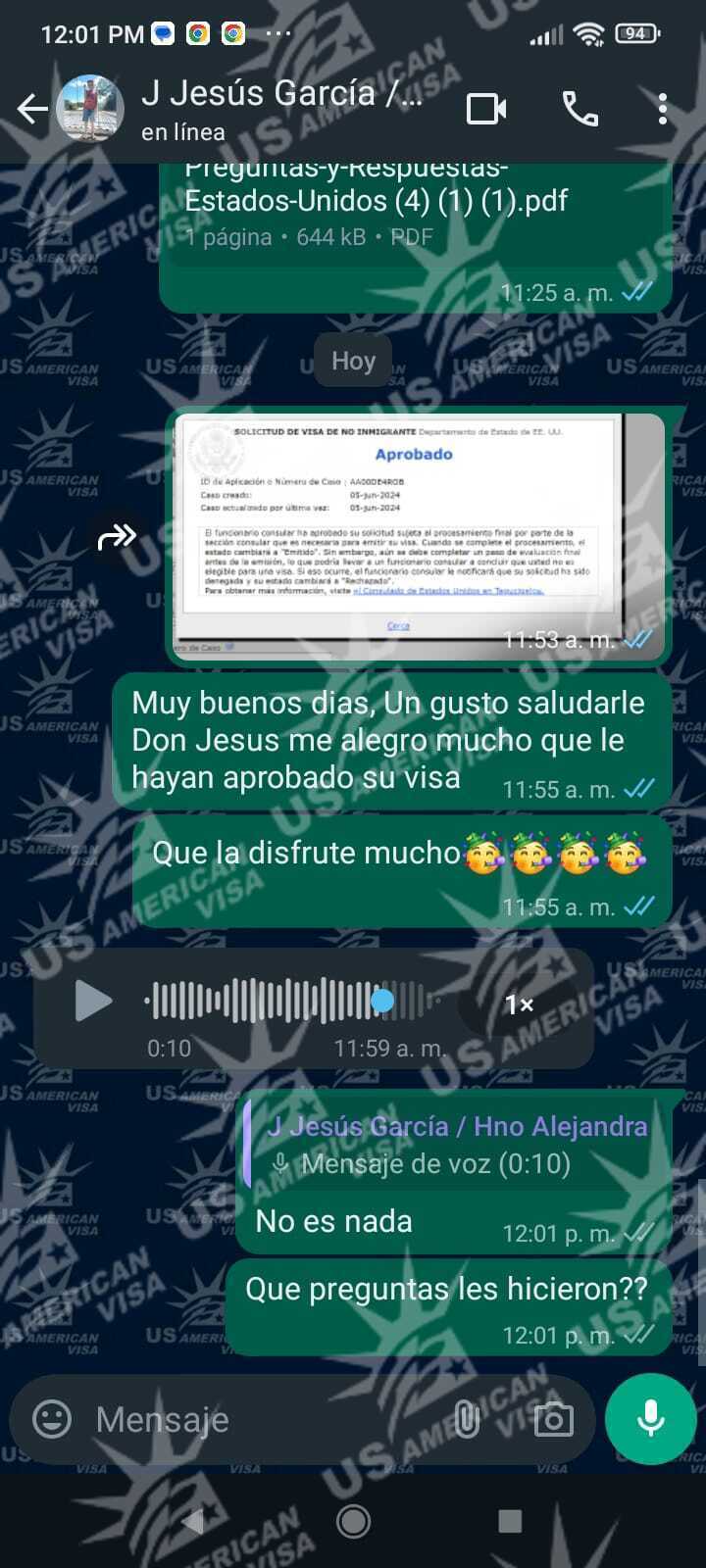Attach a file with the paperclip

(x=468, y=1419)
